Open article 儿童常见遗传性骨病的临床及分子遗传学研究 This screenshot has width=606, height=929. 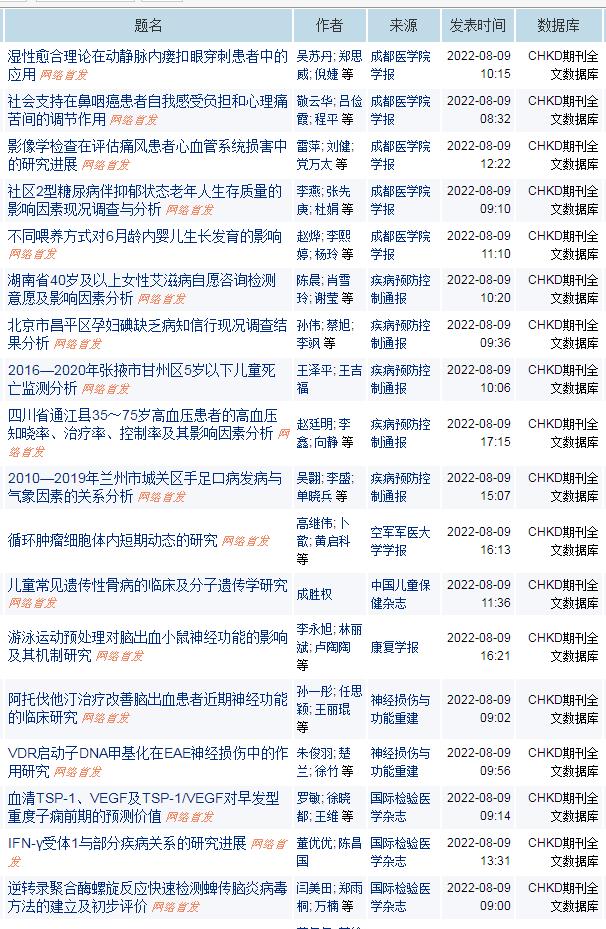(x=147, y=585)
